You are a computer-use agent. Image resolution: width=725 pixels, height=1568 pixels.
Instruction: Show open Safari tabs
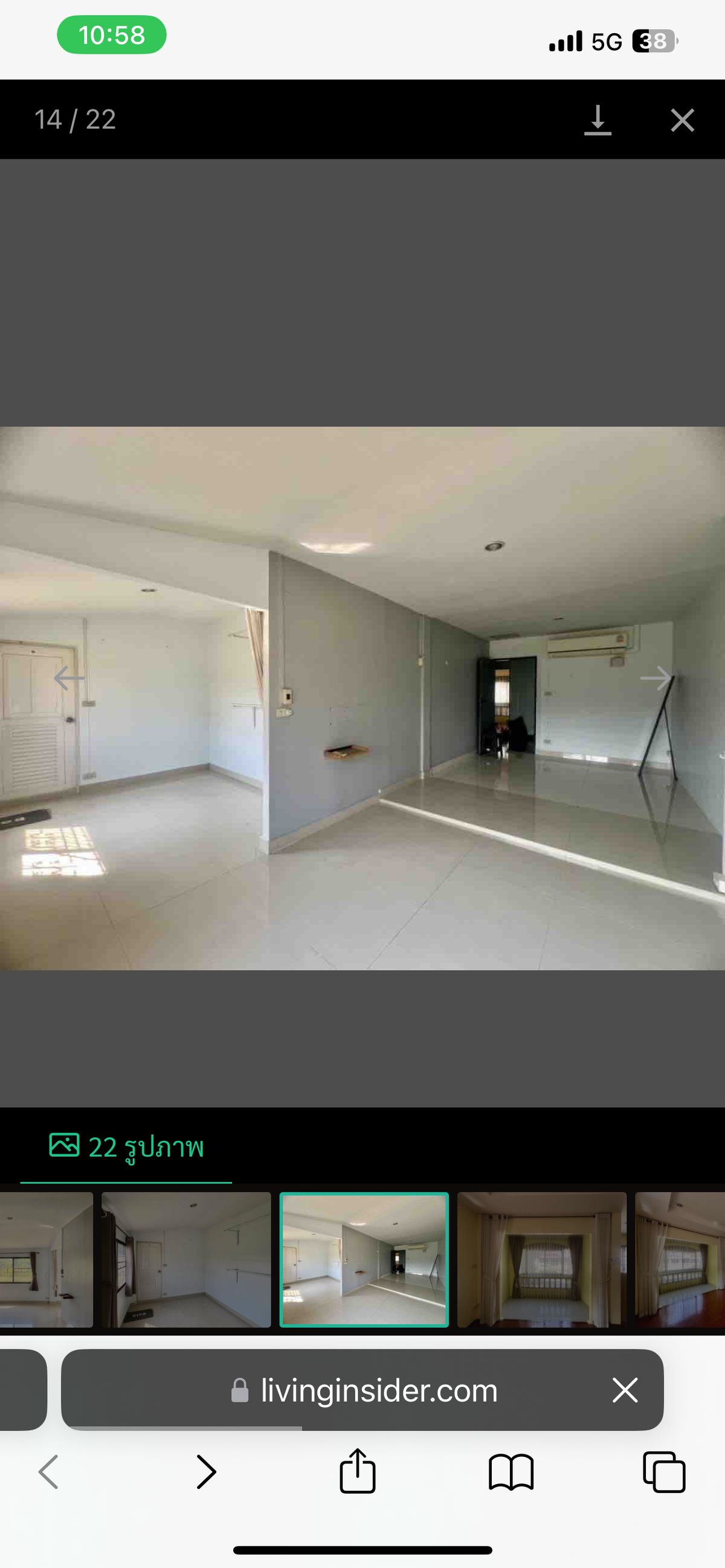664,1472
